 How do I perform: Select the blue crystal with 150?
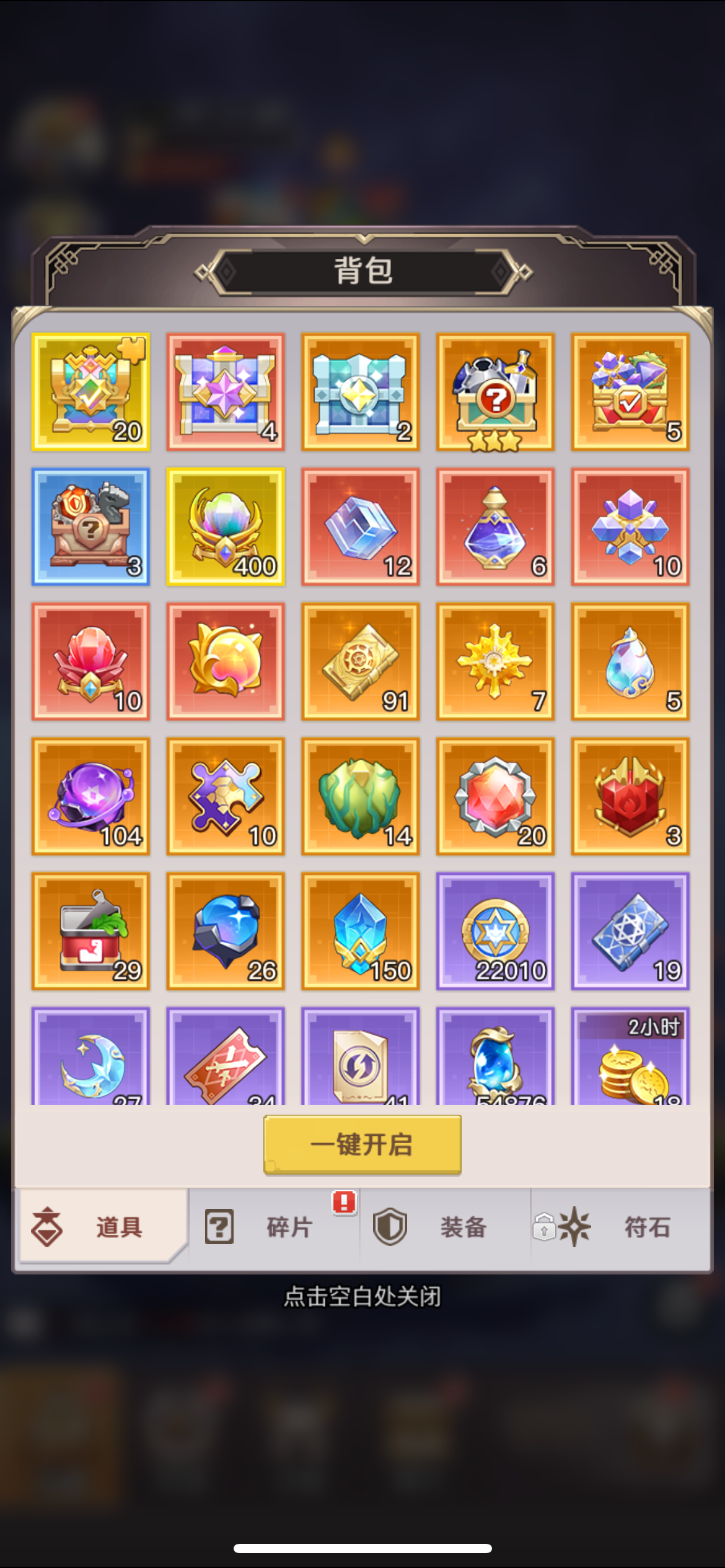click(x=361, y=931)
